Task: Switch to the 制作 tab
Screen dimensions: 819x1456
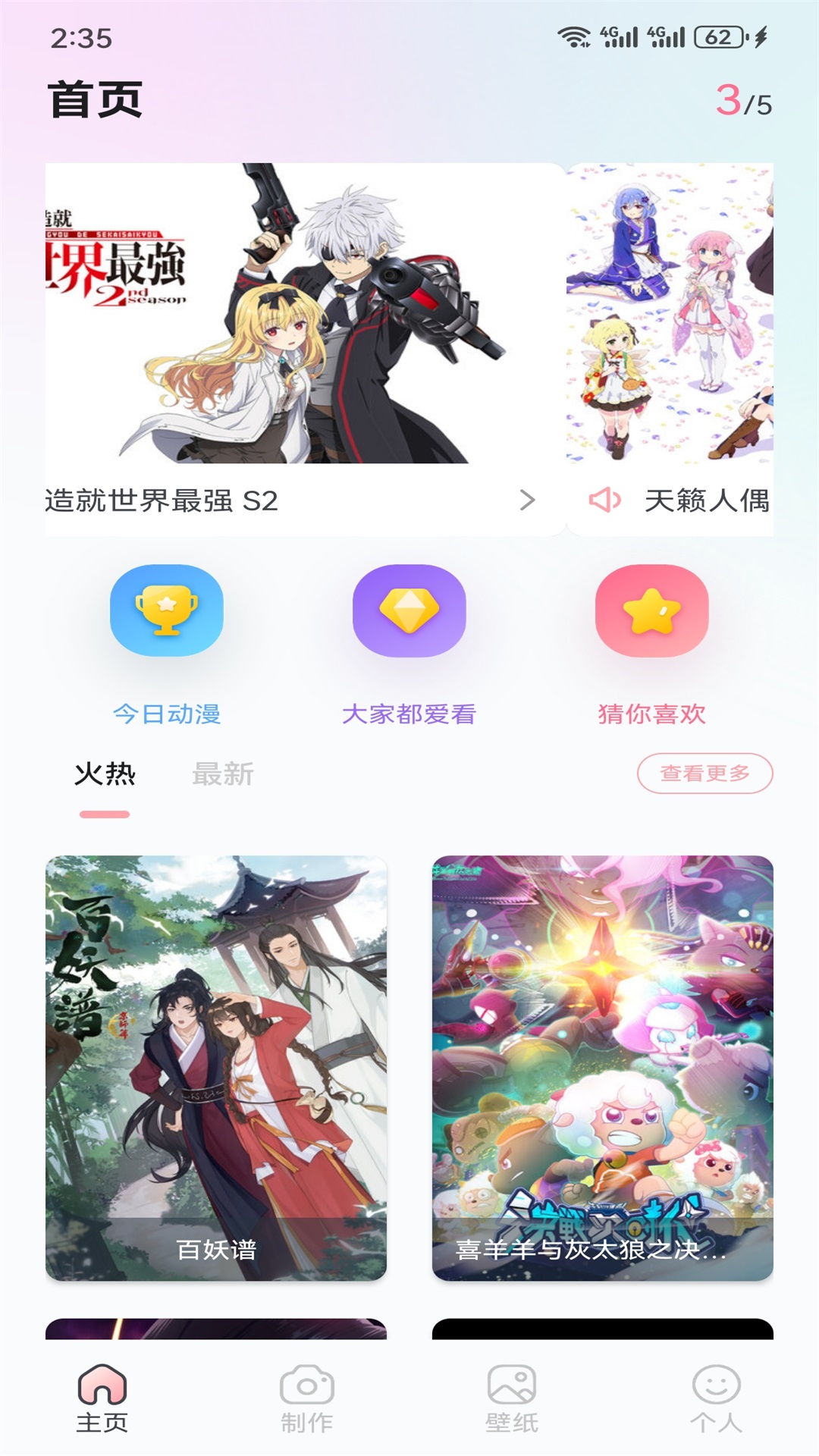Action: click(307, 1399)
